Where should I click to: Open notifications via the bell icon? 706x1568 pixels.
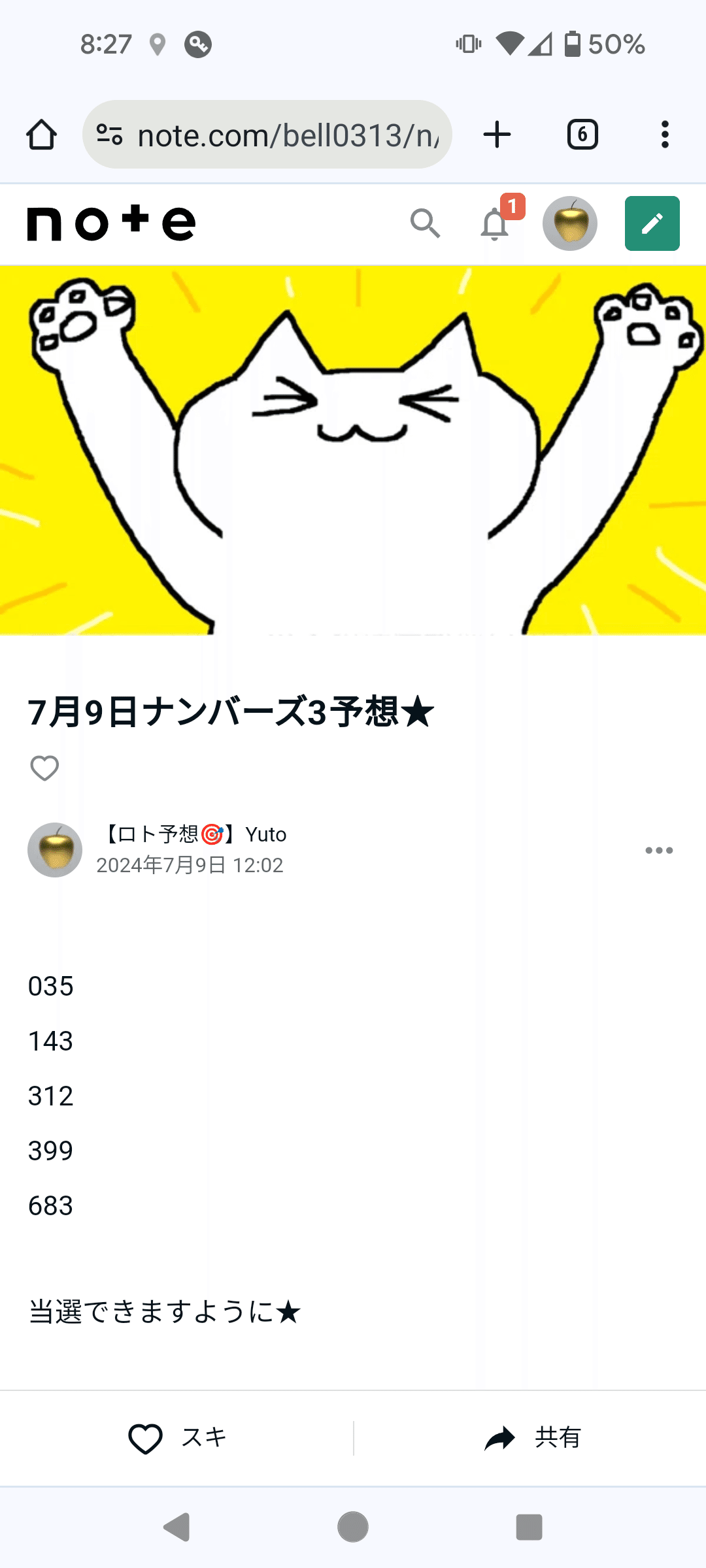pos(494,225)
